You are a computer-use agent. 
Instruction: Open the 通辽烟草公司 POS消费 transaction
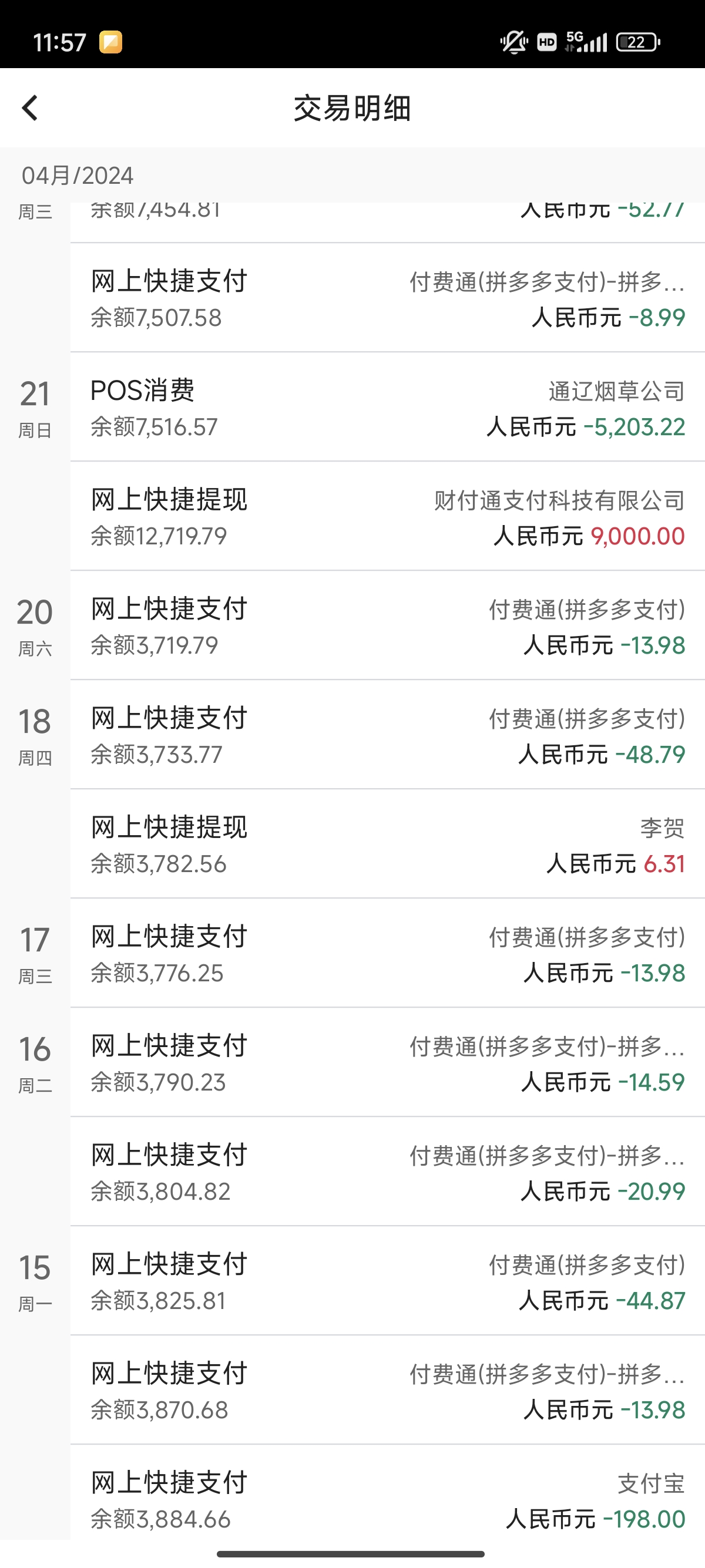[x=387, y=408]
